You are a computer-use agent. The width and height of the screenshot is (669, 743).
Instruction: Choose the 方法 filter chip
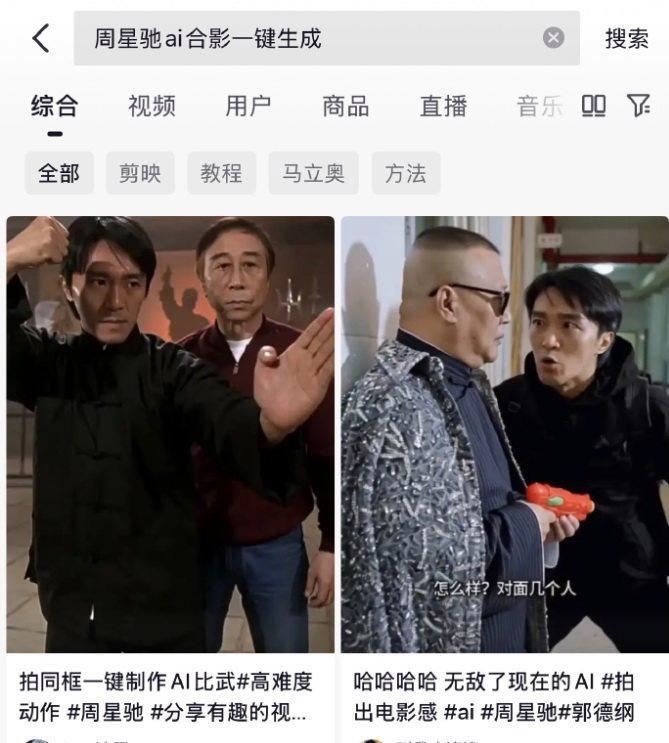[405, 173]
